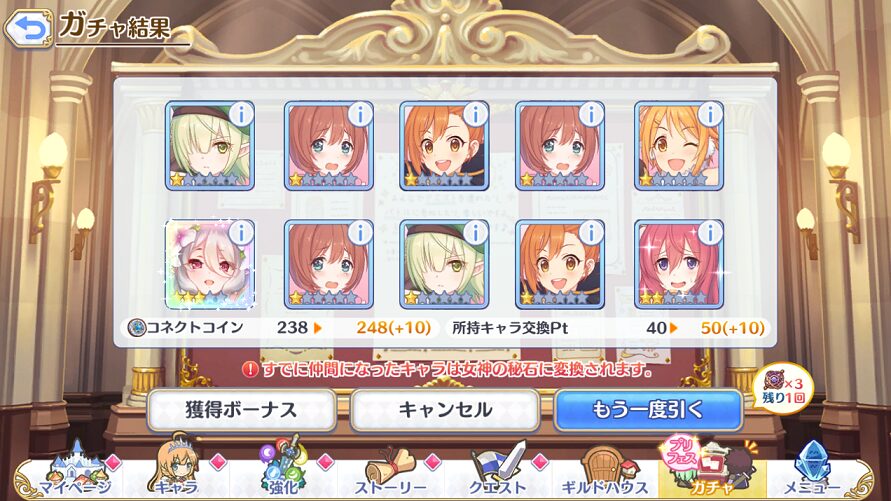Open info for the three-star sparkling white-haired character
Viewport: 891px width, 501px height.
click(x=241, y=233)
